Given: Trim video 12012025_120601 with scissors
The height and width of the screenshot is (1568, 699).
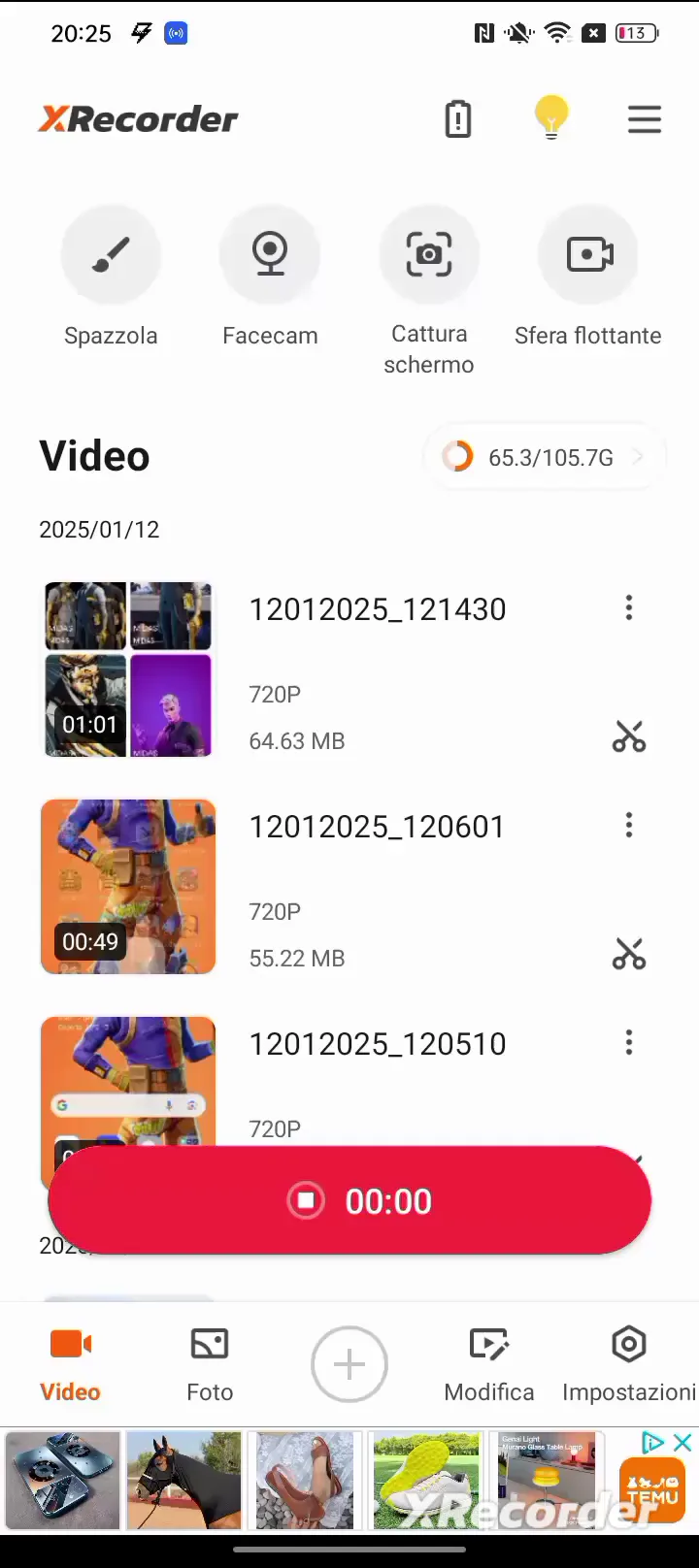Looking at the screenshot, I should pyautogui.click(x=629, y=955).
